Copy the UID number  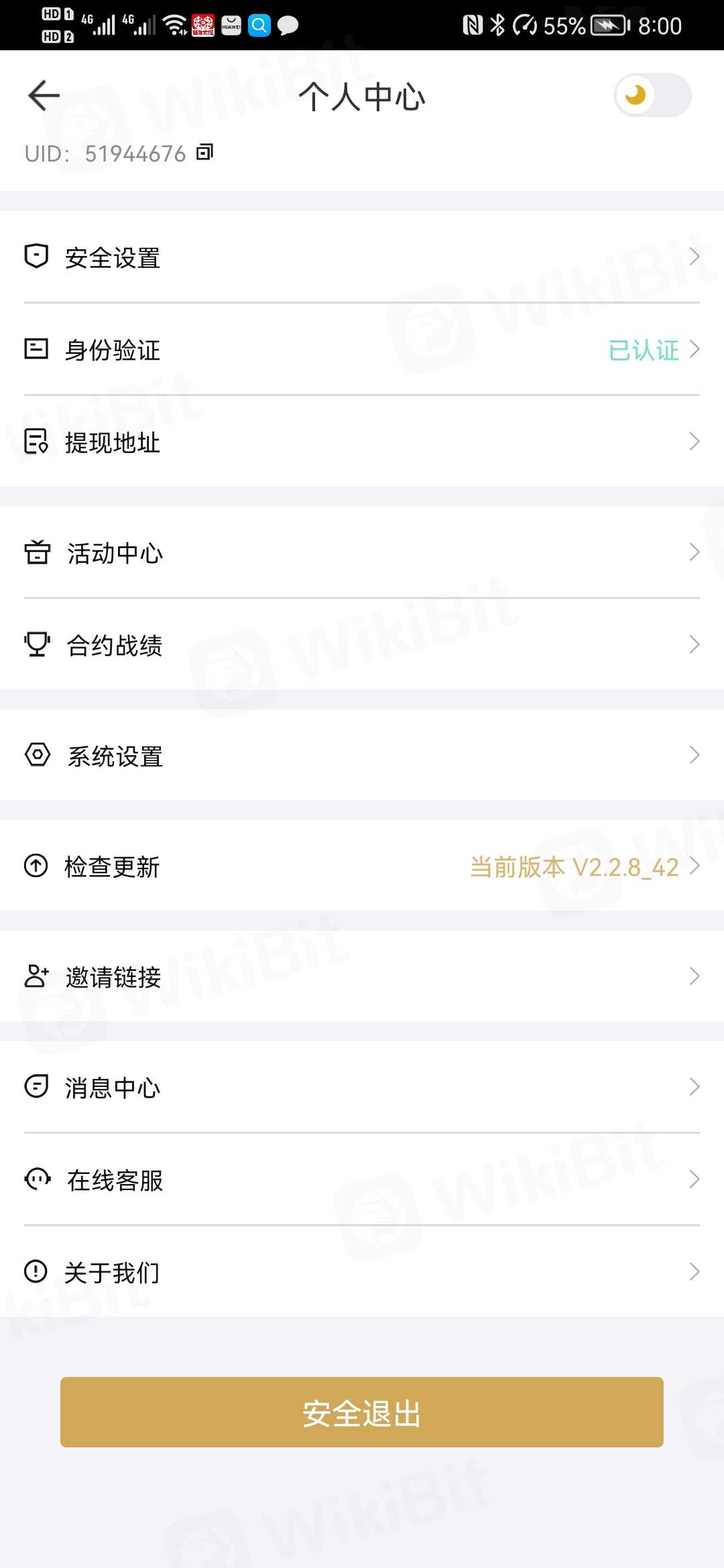click(204, 153)
